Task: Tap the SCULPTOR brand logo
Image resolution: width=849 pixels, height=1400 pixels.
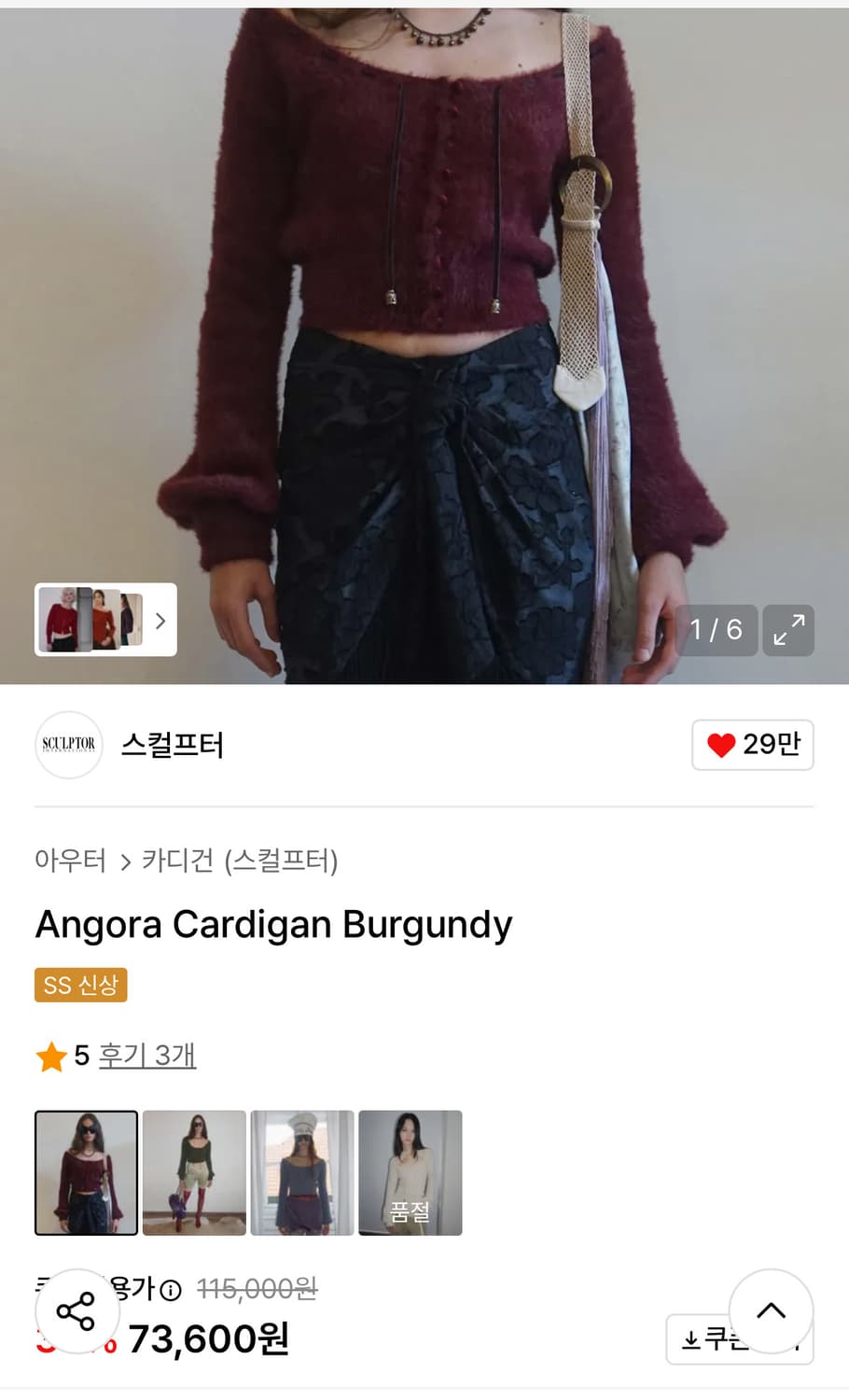Action: point(68,745)
